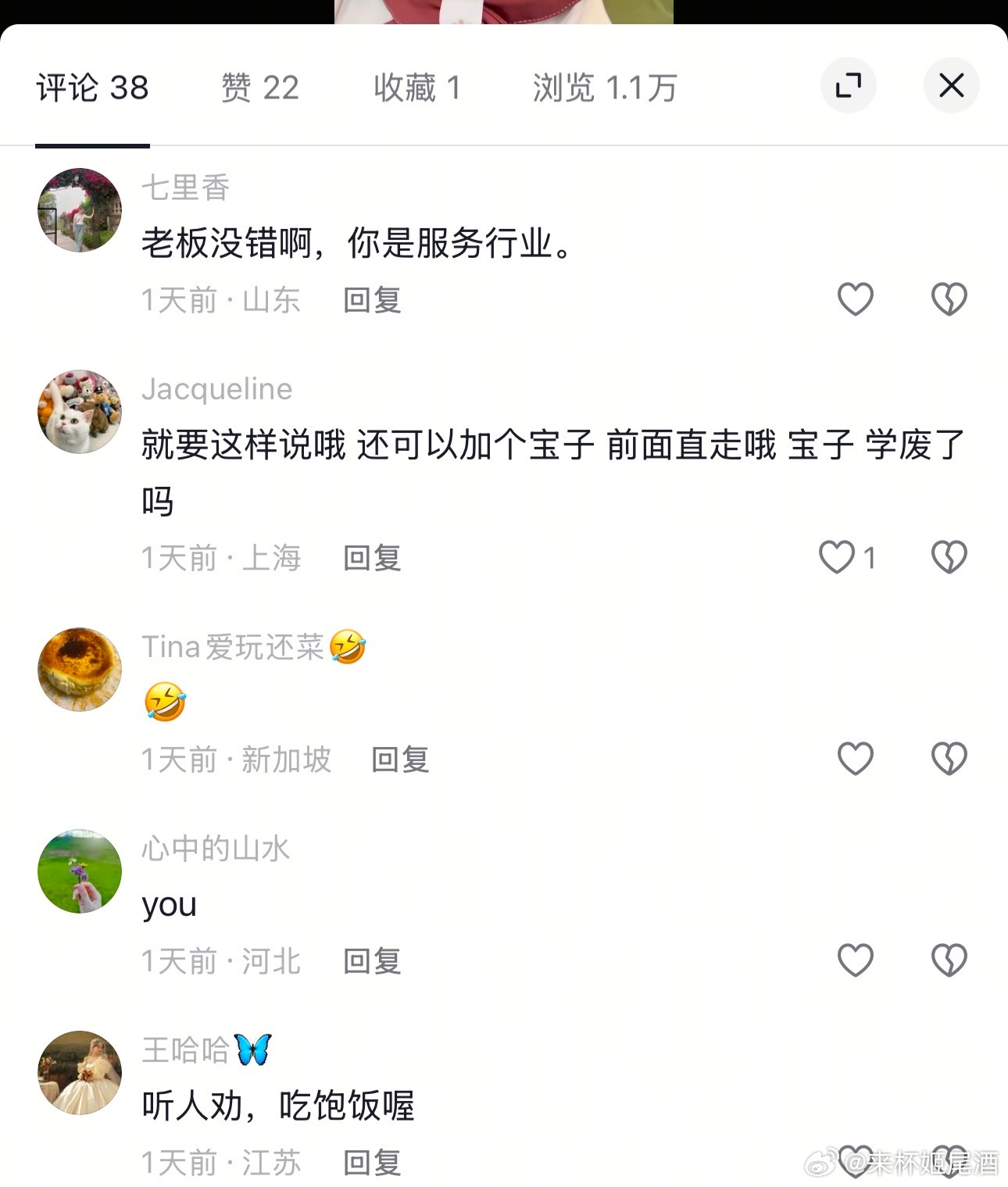Viewport: 1008px width, 1187px height.
Task: Like Jacqueline's comment
Action: pyautogui.click(x=837, y=557)
